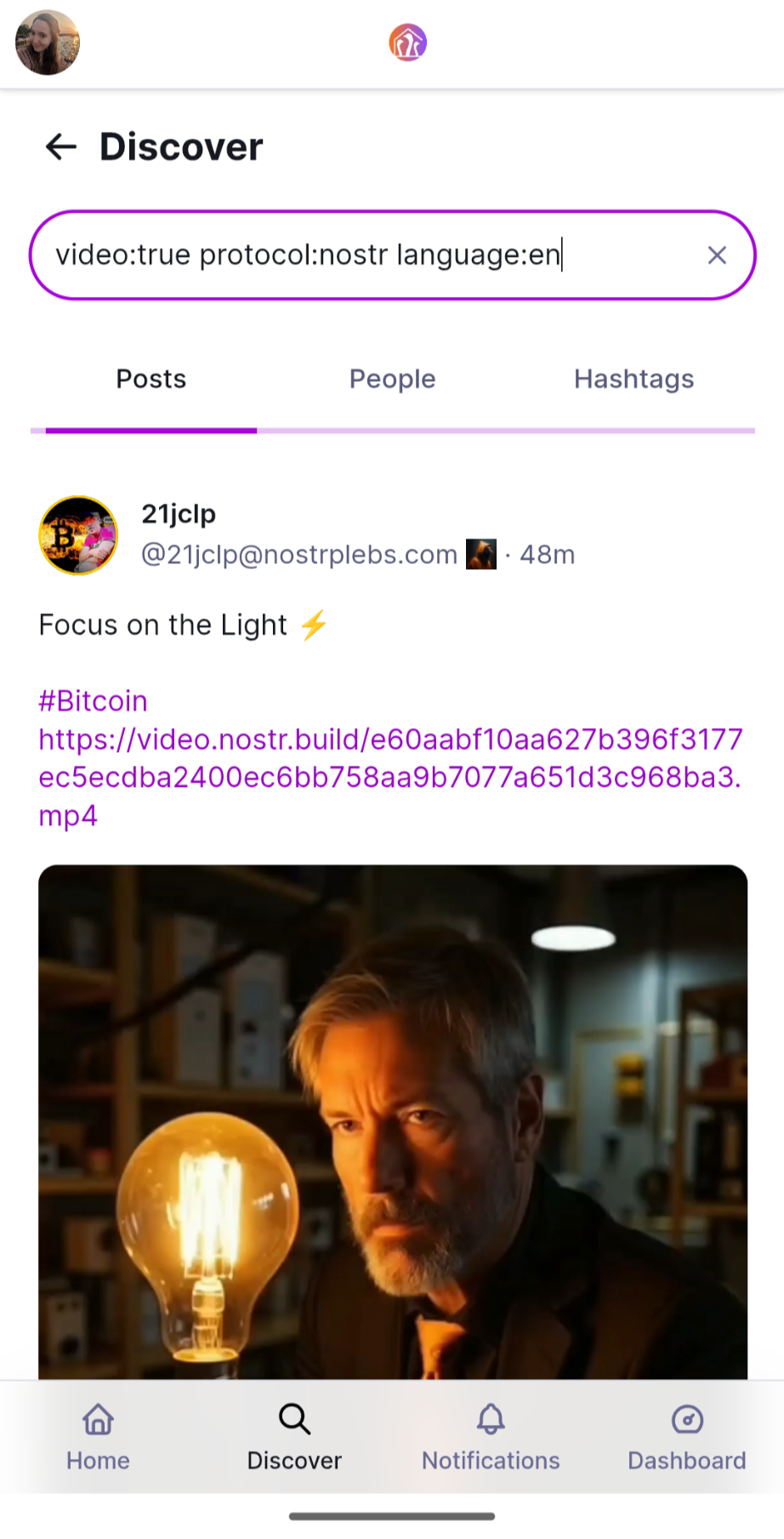Open the #Bitcoin hashtag
This screenshot has height=1539, width=784.
click(x=94, y=701)
